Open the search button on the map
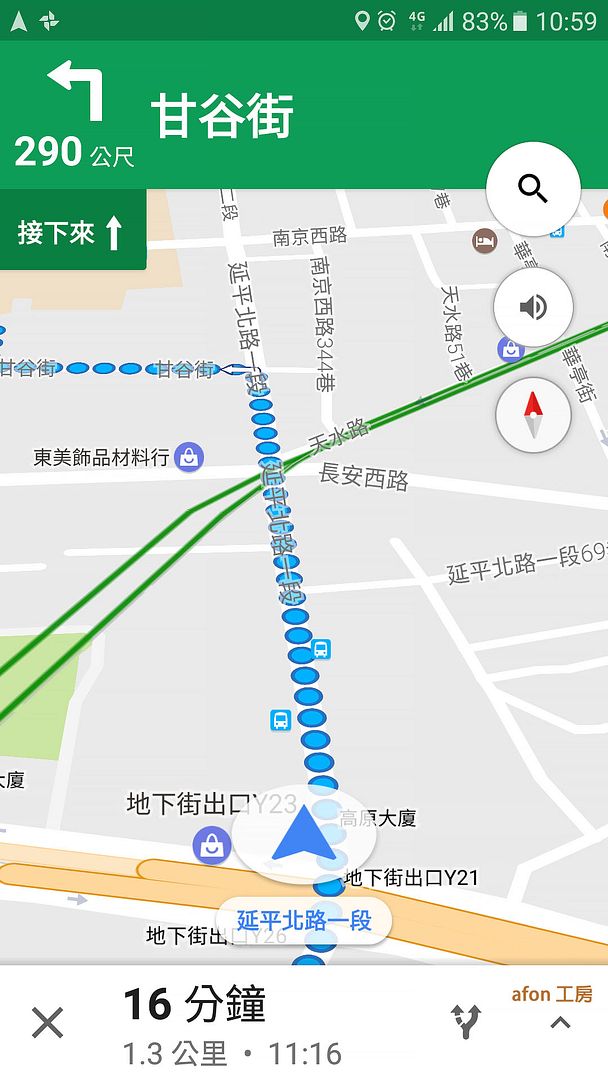 click(x=533, y=189)
